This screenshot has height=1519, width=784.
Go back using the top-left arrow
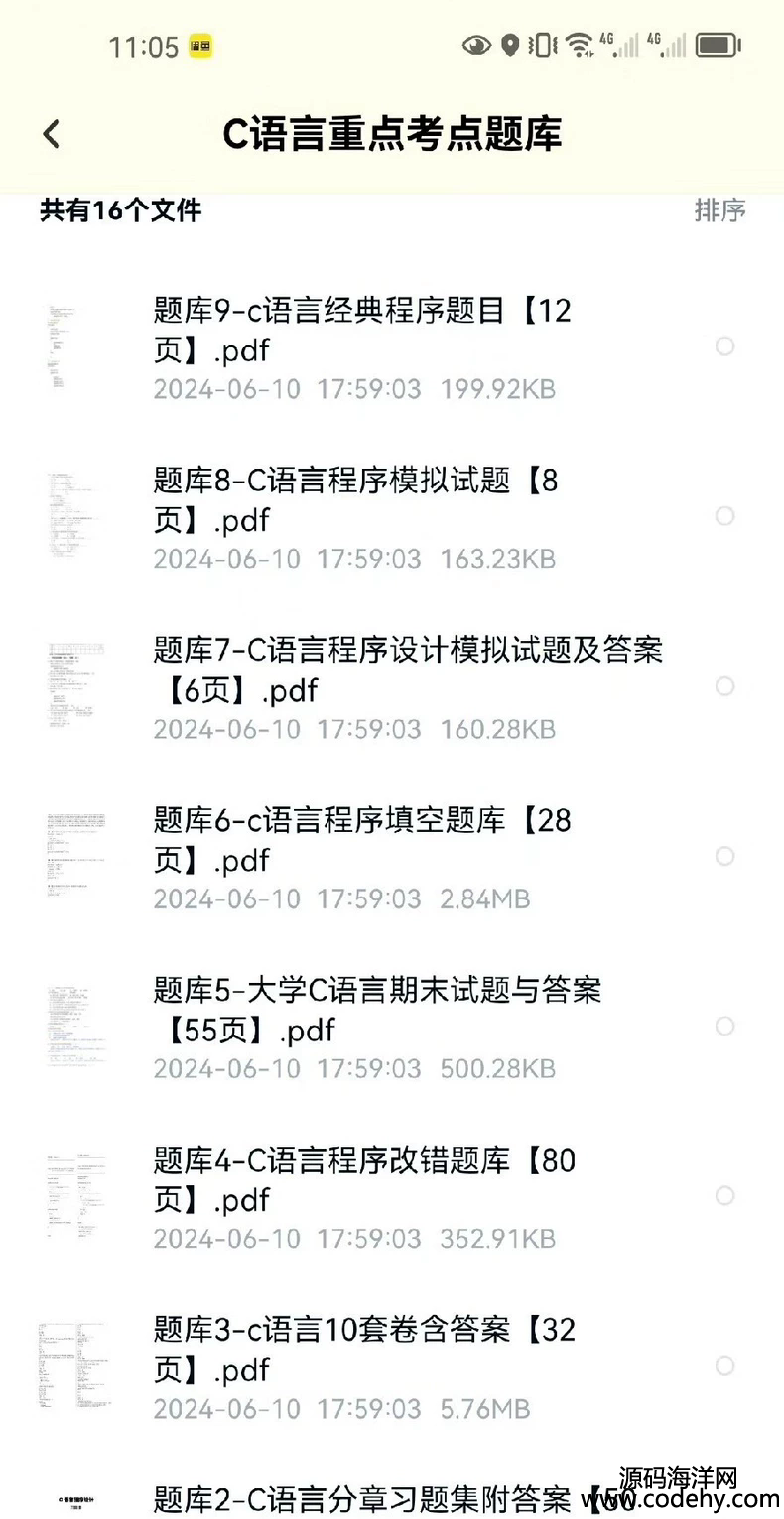click(52, 134)
